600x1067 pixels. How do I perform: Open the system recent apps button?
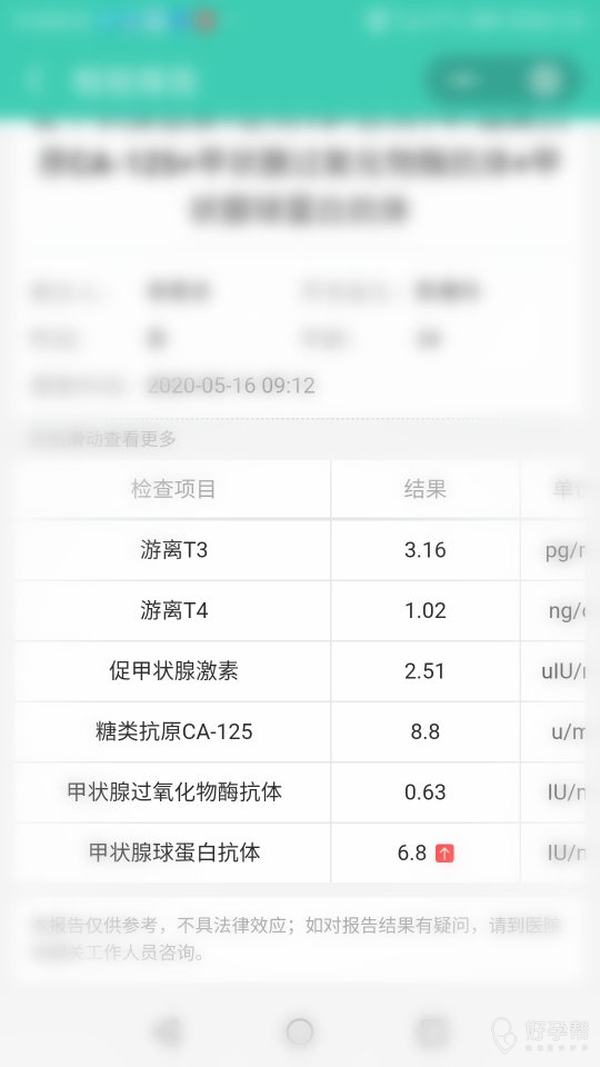pos(432,1031)
